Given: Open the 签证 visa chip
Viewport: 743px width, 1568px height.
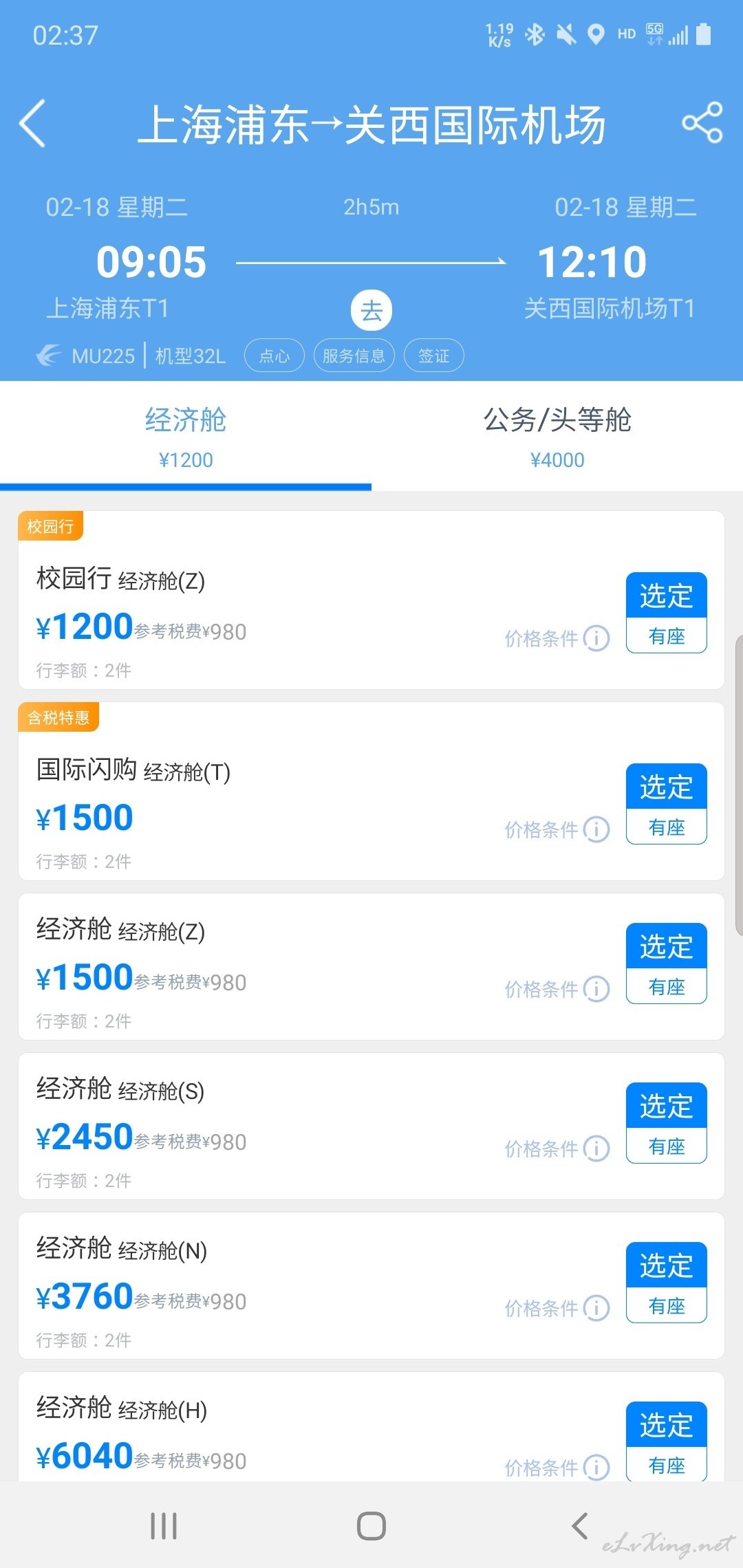Looking at the screenshot, I should click(433, 356).
